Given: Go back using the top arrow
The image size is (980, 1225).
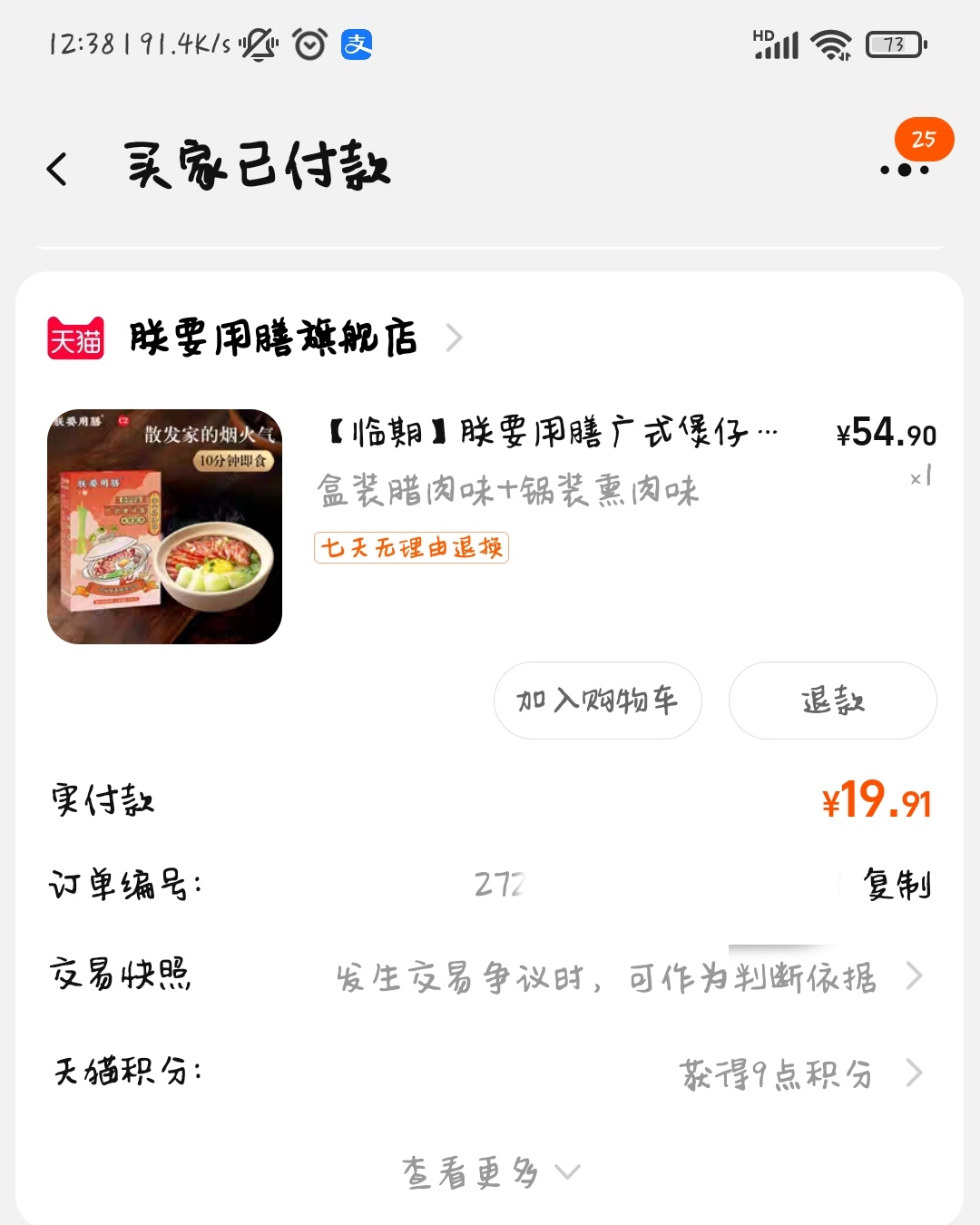Looking at the screenshot, I should [57, 169].
